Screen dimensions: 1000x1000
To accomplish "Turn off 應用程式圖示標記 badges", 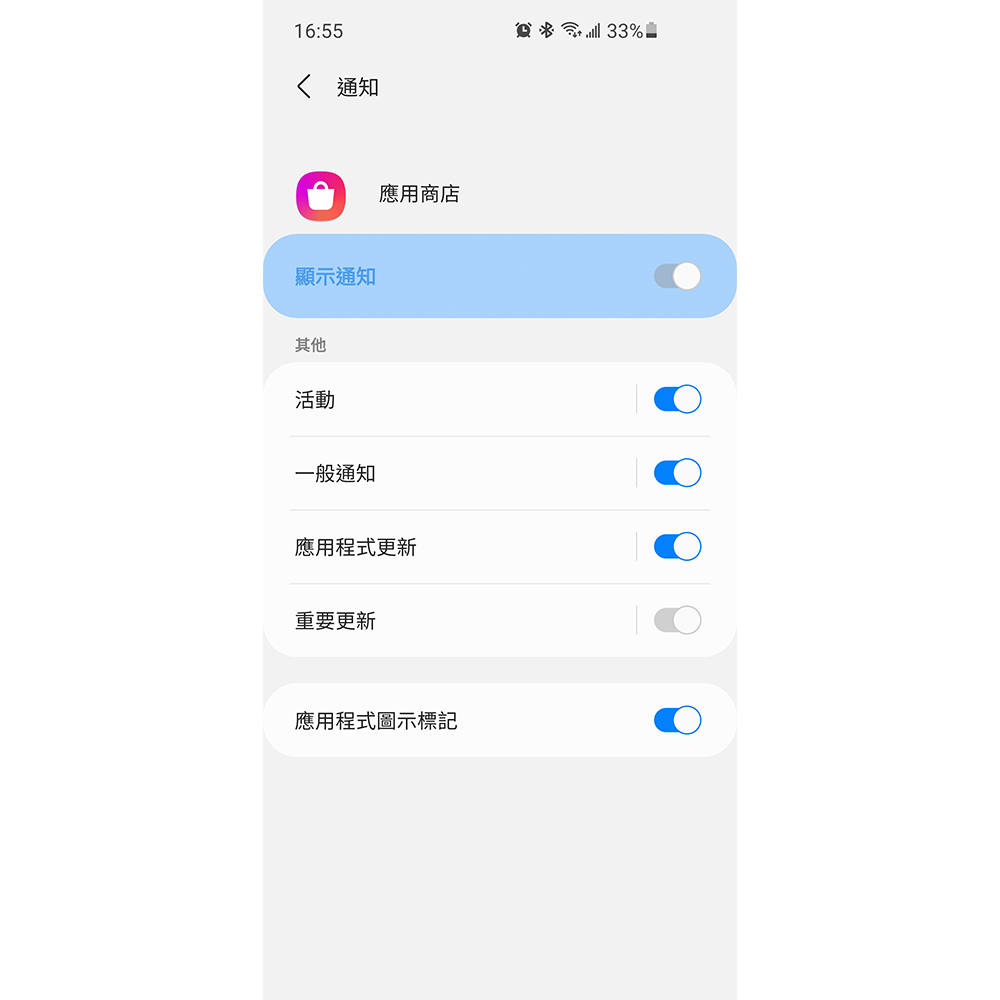I will pyautogui.click(x=677, y=720).
